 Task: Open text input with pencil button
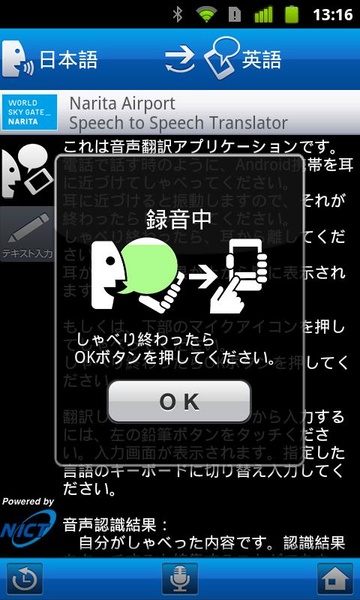(27, 234)
